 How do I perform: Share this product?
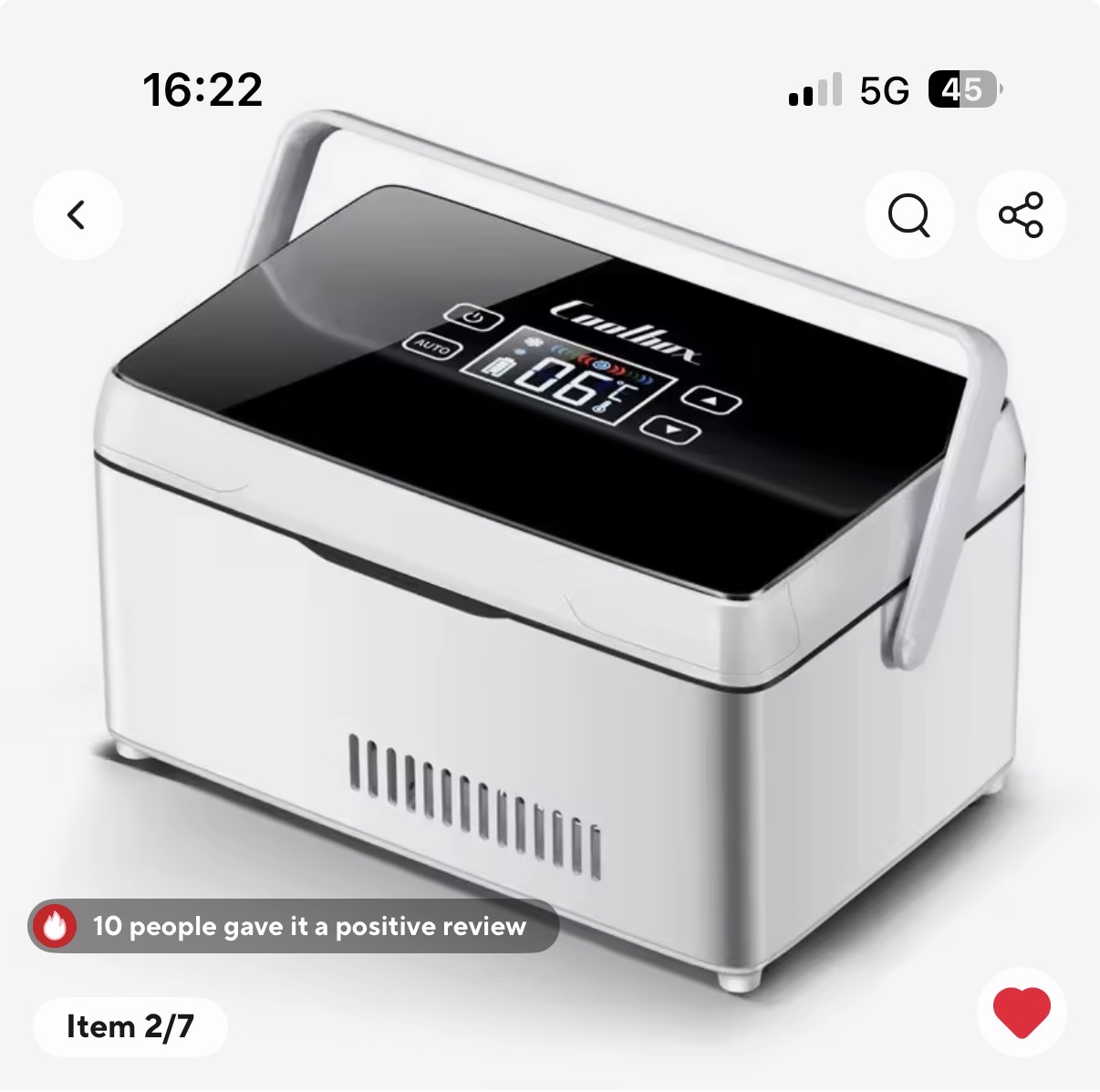[1022, 215]
